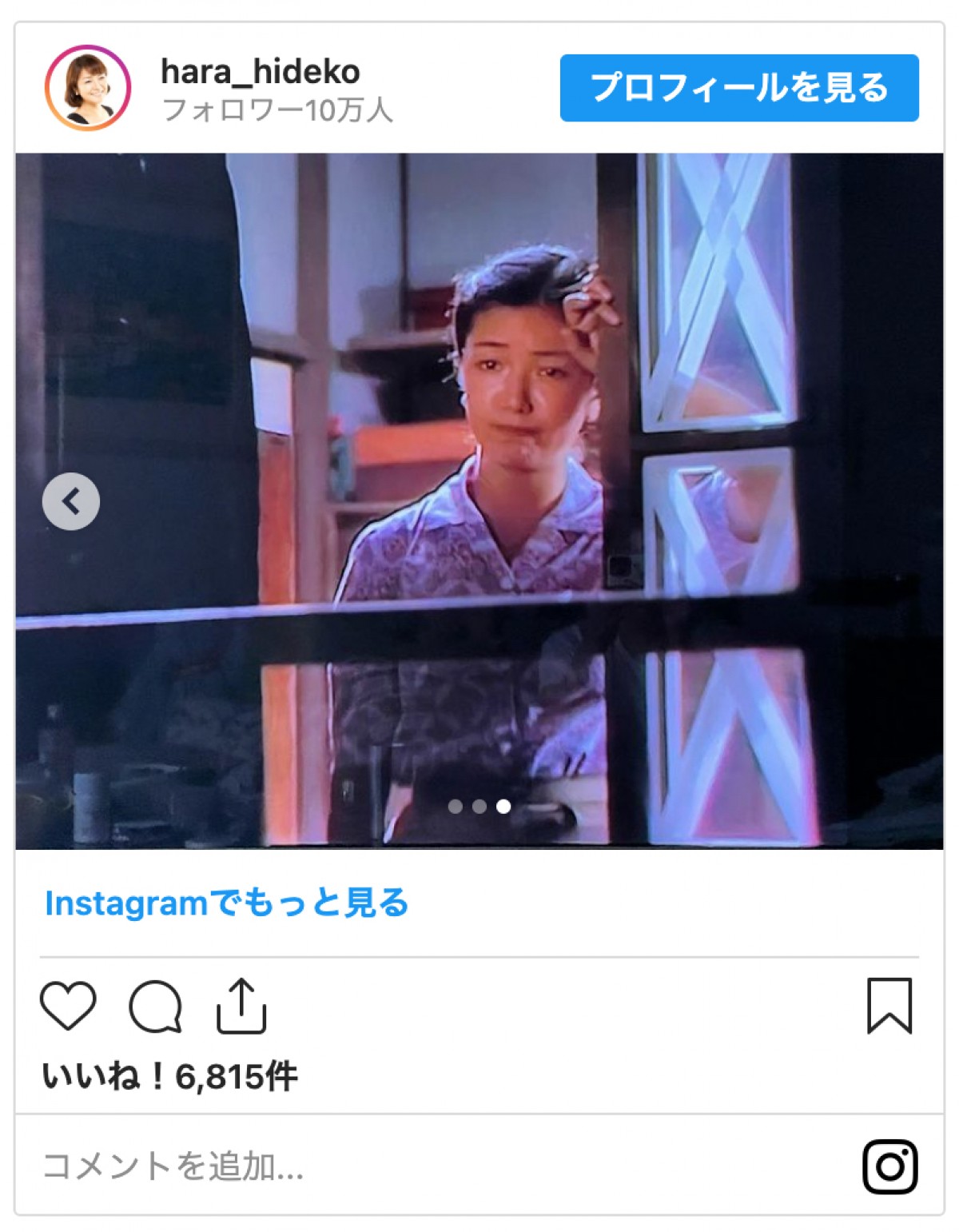Share this post
959x1232 pixels.
coord(241,1005)
